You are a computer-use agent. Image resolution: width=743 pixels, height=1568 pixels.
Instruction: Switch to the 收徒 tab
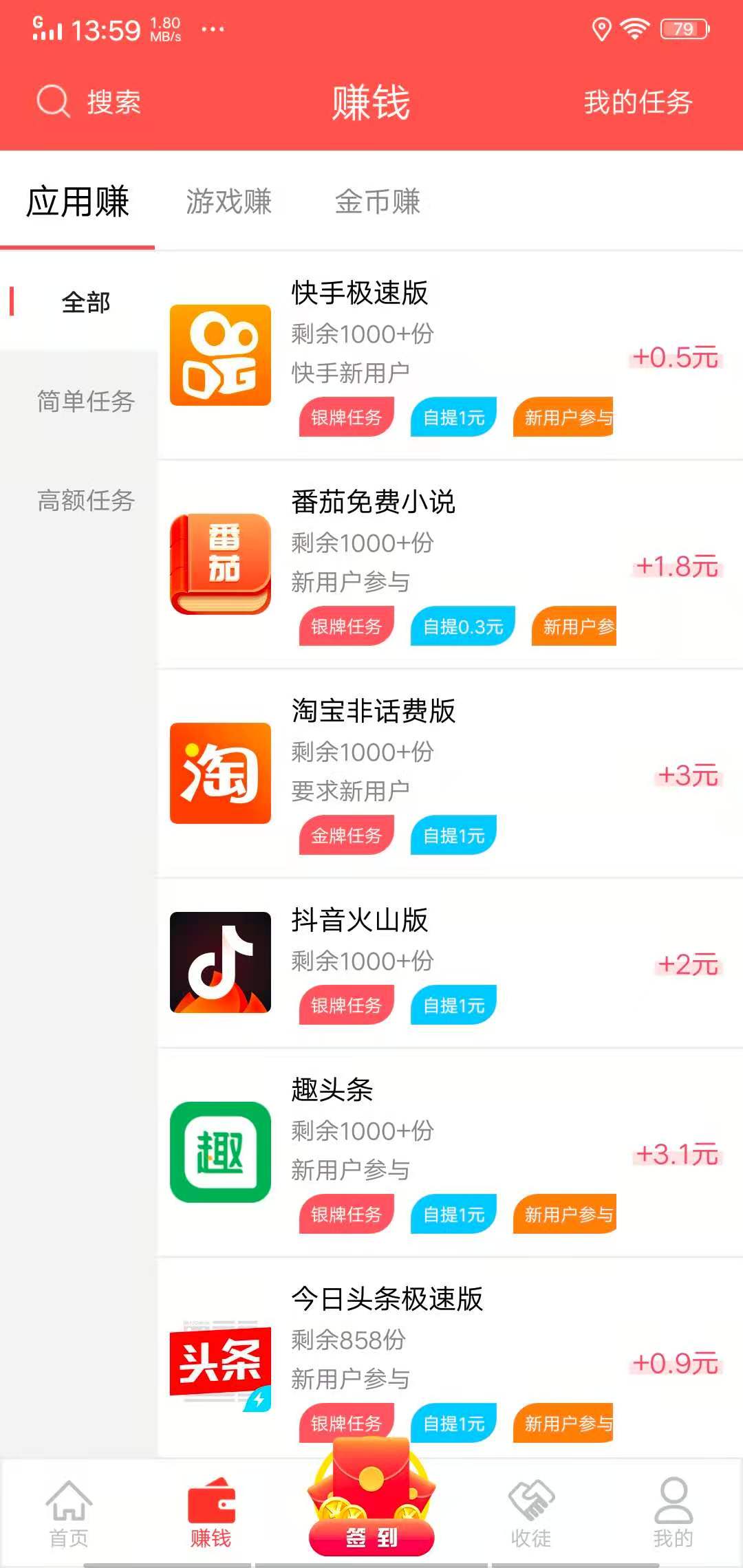point(531,1513)
